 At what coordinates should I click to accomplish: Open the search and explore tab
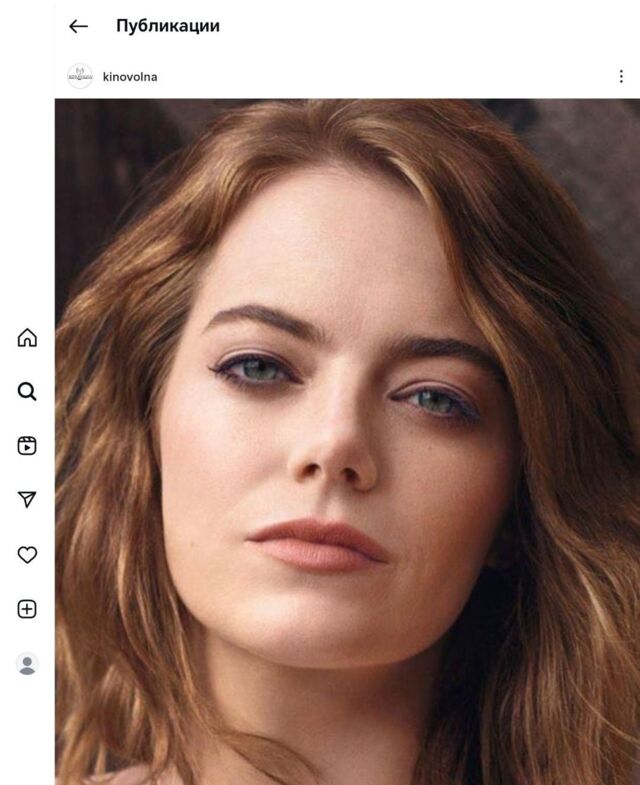tap(27, 392)
